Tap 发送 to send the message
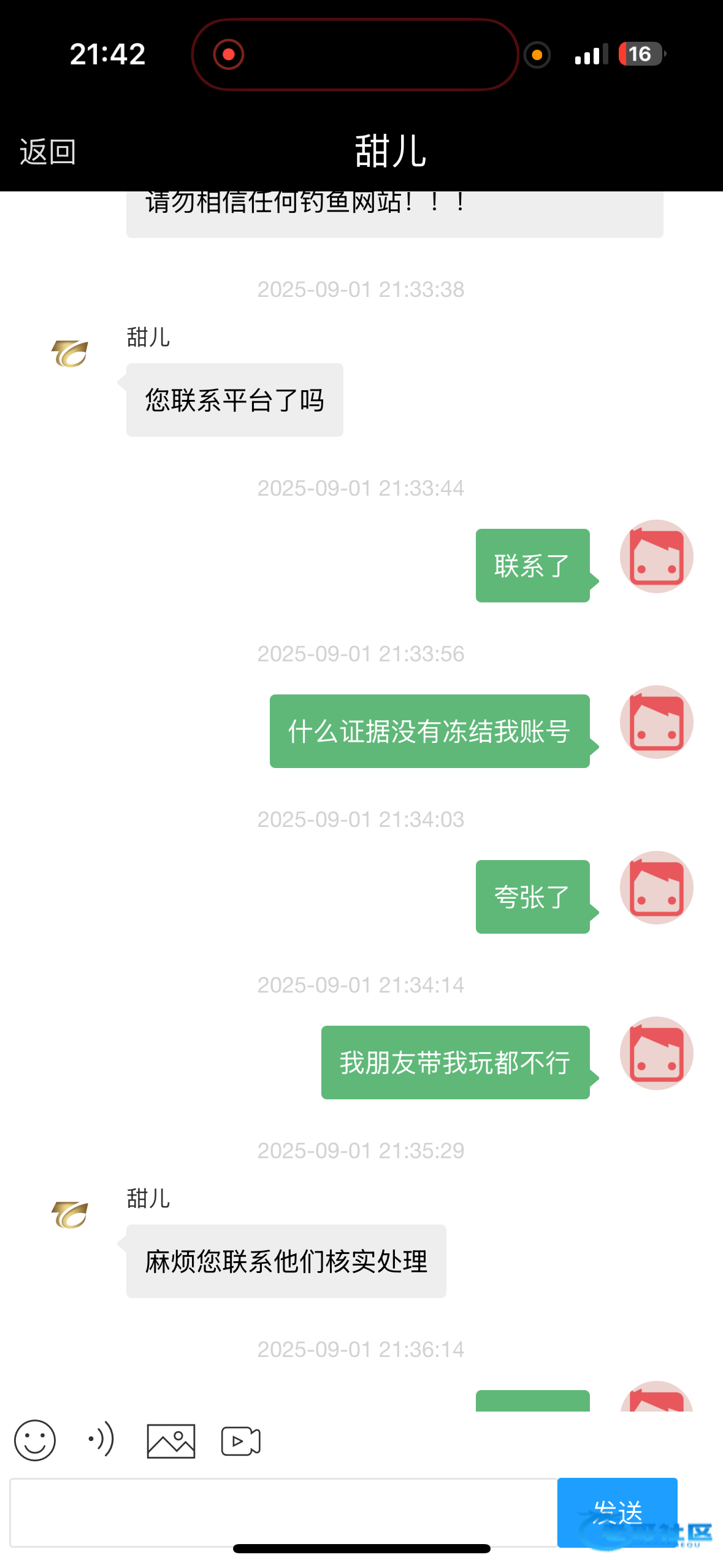The image size is (723, 1568). coord(617,1512)
